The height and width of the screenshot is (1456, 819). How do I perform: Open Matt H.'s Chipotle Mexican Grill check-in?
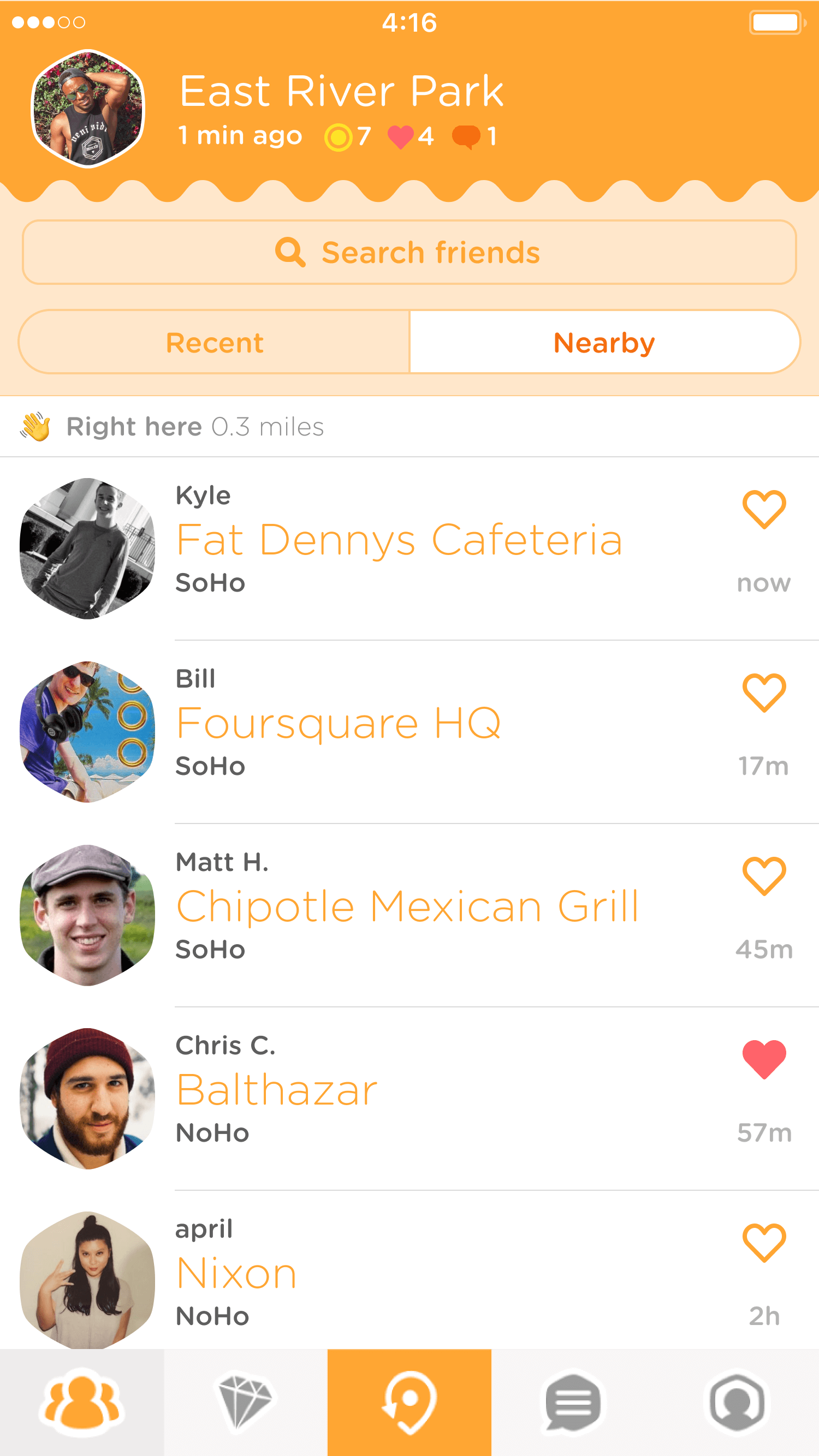click(407, 906)
